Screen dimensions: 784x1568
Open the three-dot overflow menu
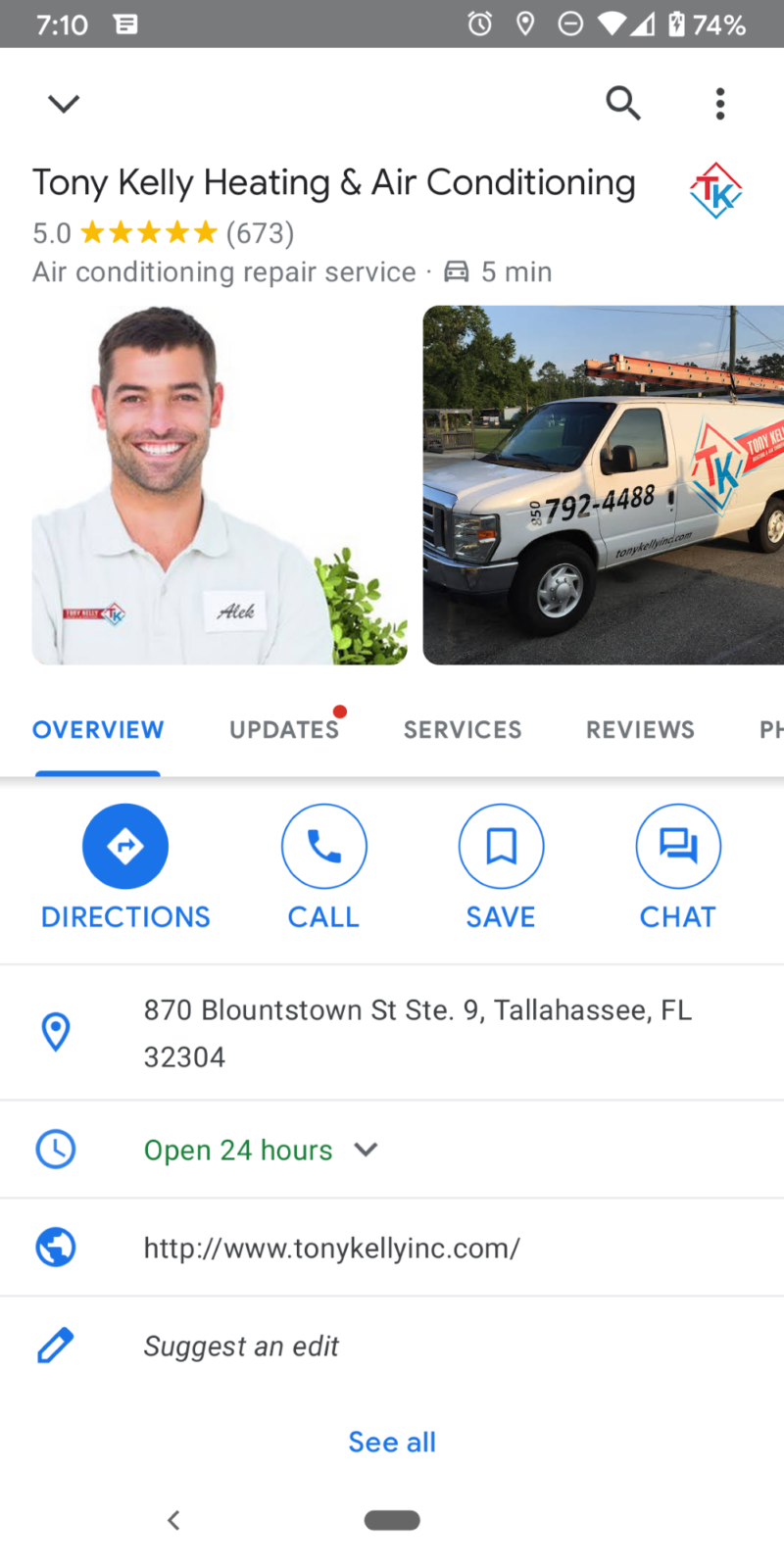tap(720, 103)
